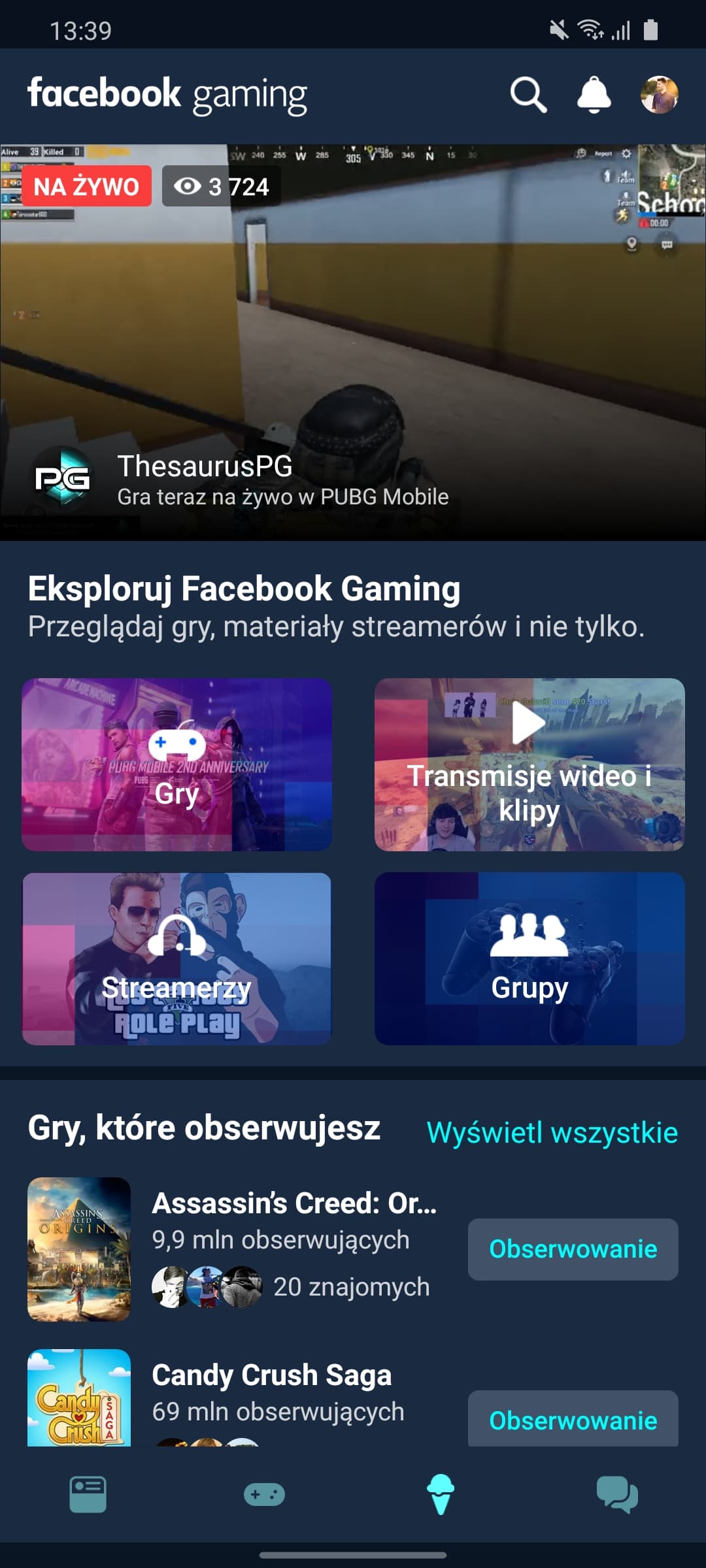Switch to the chat bubbles tab
Viewport: 706px width, 1568px height.
[616, 1495]
